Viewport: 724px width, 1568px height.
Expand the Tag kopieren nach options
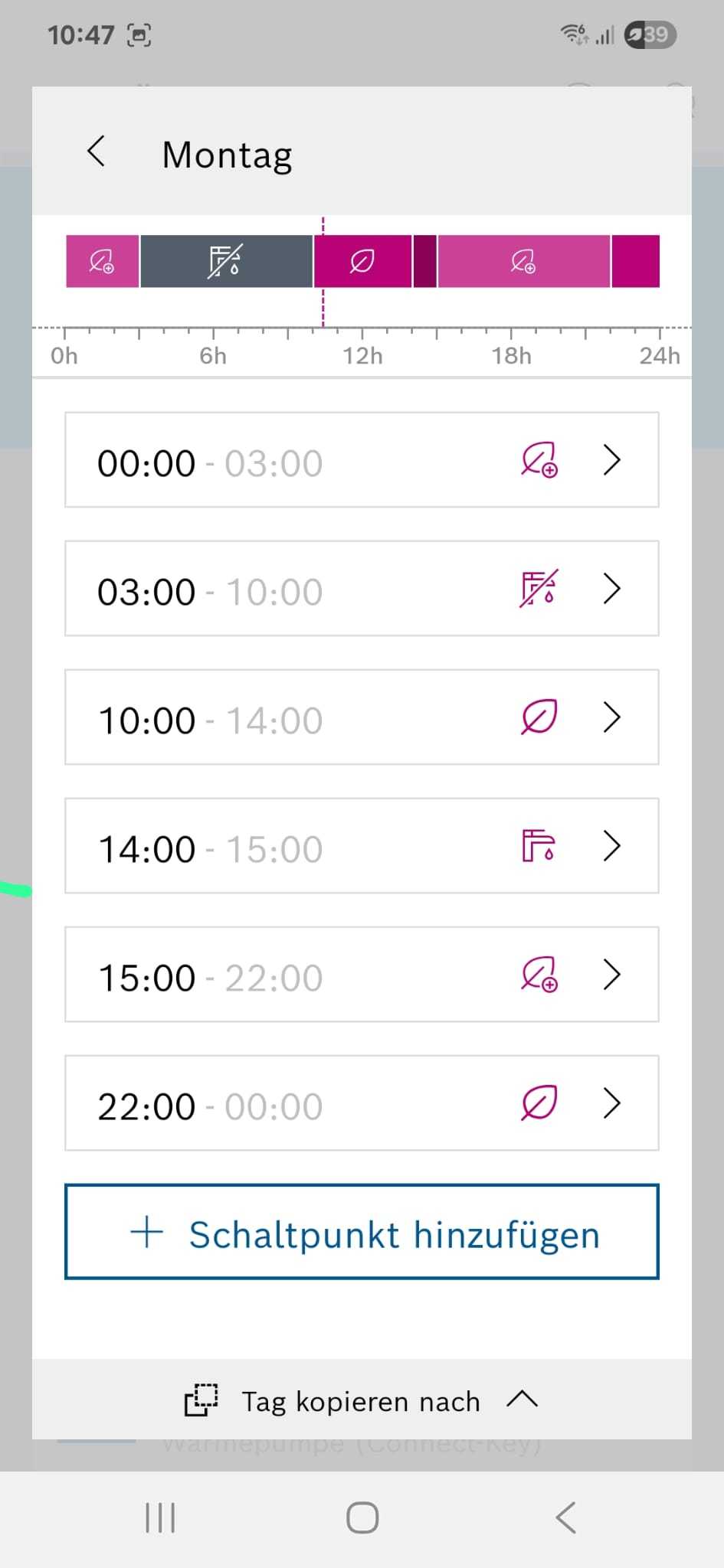(x=362, y=1400)
